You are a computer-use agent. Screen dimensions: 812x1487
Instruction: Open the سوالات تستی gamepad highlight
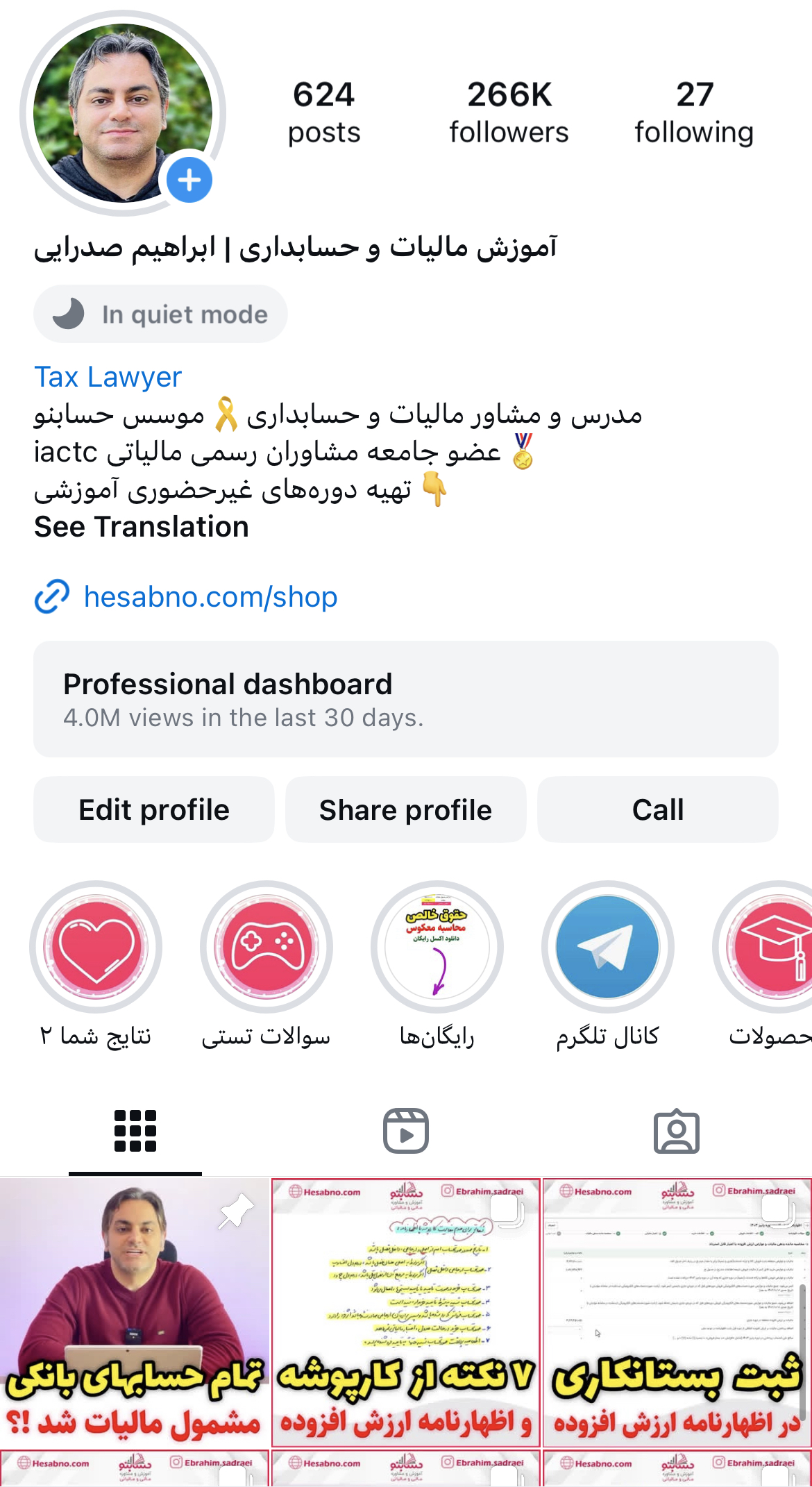[267, 947]
